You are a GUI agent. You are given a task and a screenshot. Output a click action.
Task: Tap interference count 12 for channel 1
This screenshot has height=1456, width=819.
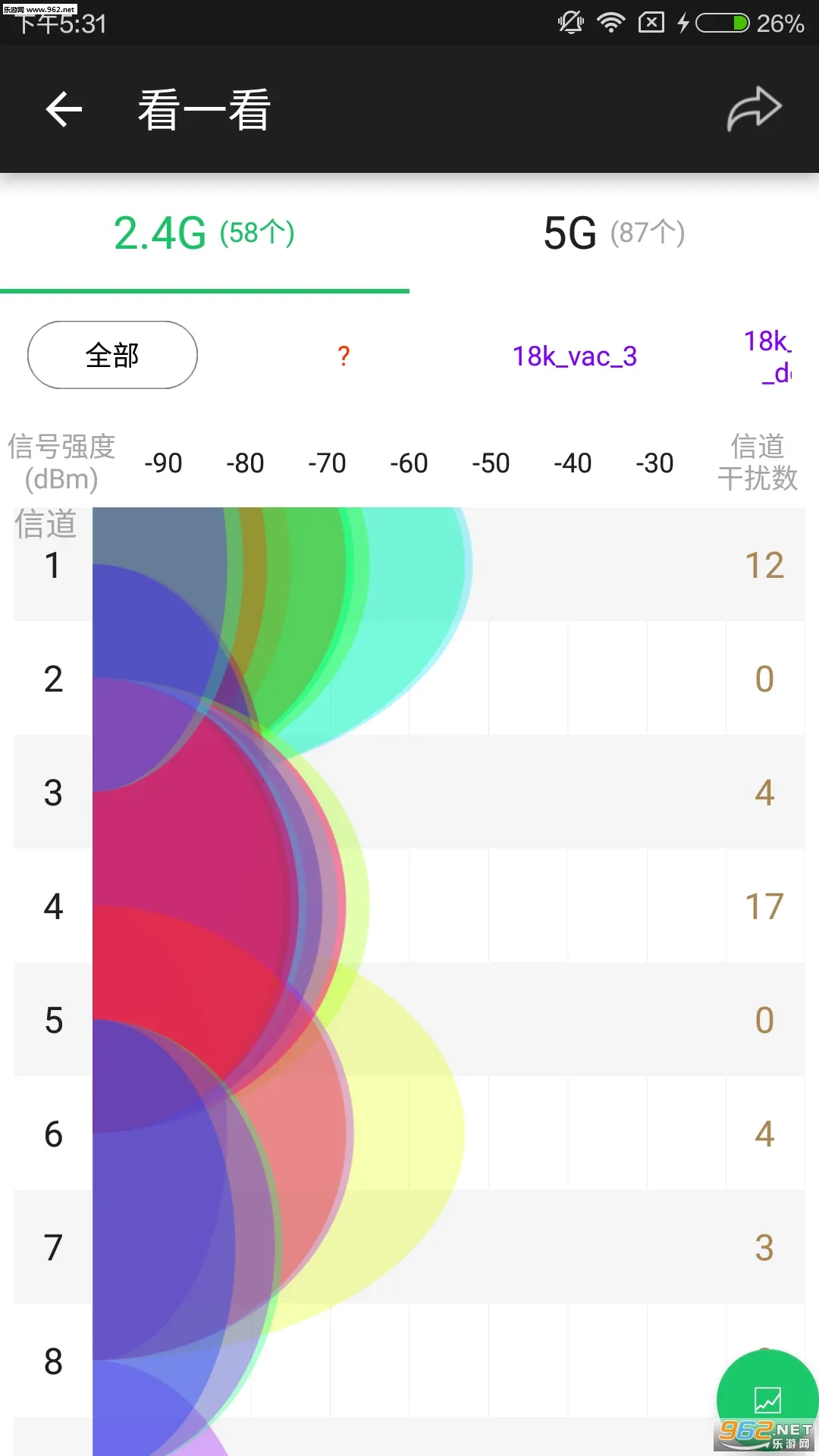(x=765, y=565)
